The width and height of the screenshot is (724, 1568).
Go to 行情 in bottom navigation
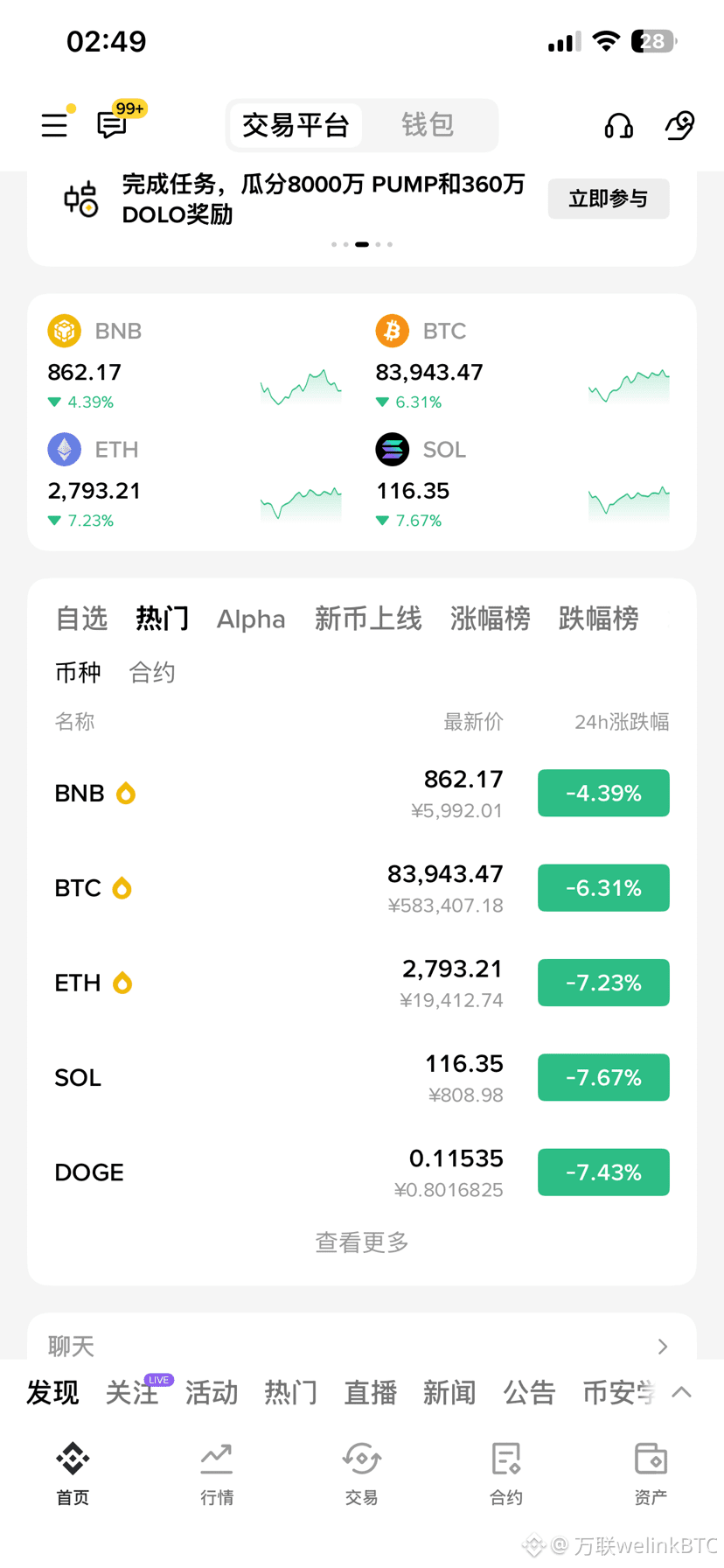coord(217,1474)
